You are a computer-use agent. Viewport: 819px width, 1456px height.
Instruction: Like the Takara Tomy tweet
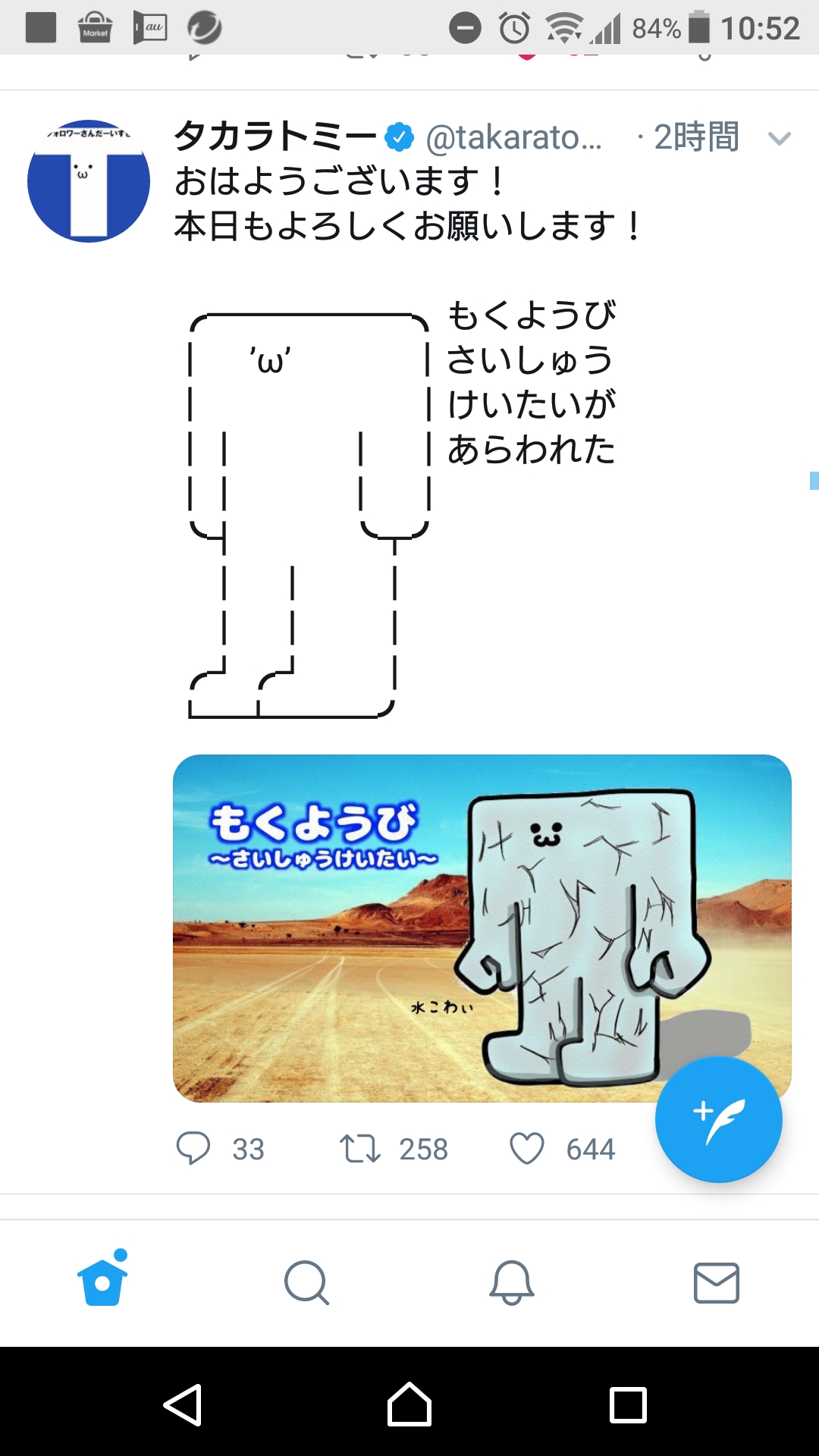coord(527,1148)
